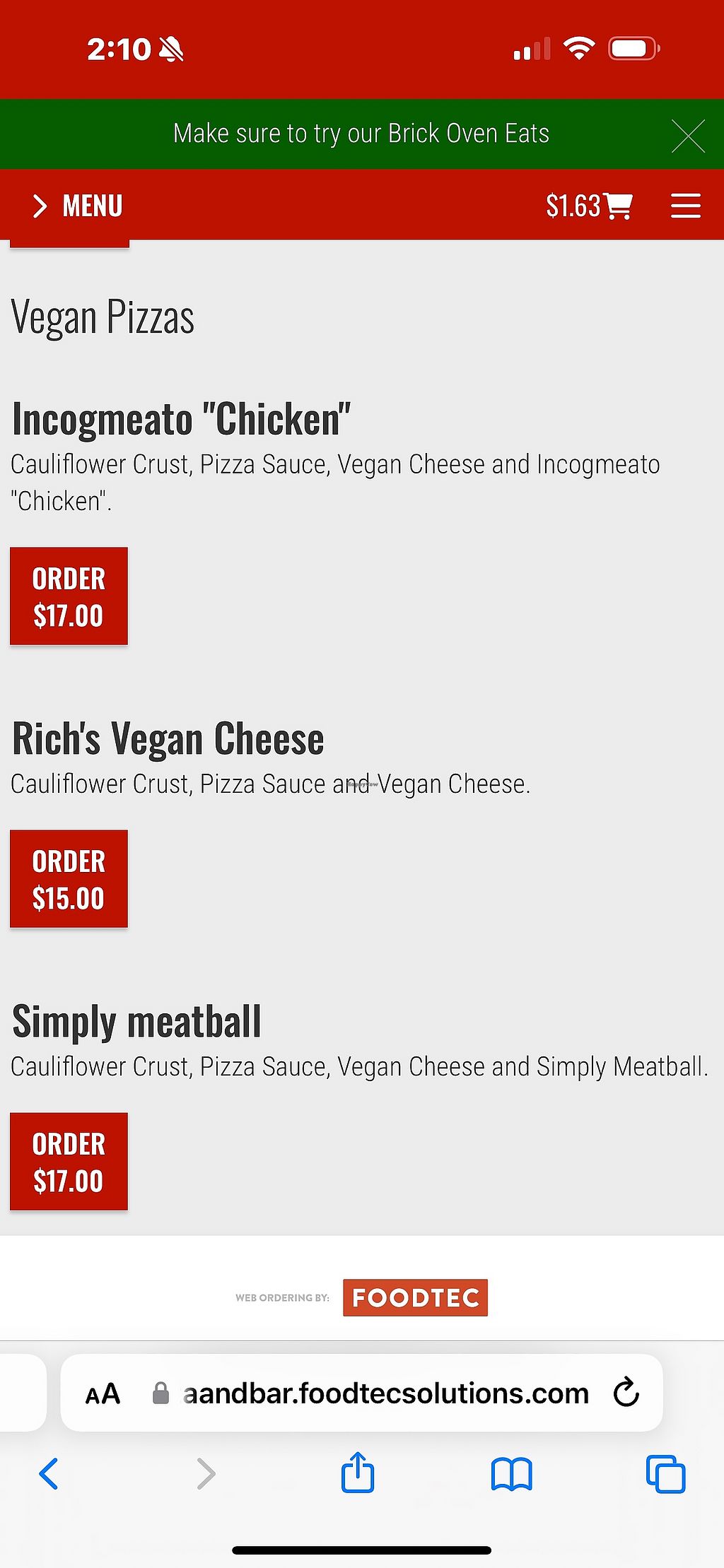Dismiss the Brick Oven Eats banner
The height and width of the screenshot is (1568, 724).
click(688, 136)
